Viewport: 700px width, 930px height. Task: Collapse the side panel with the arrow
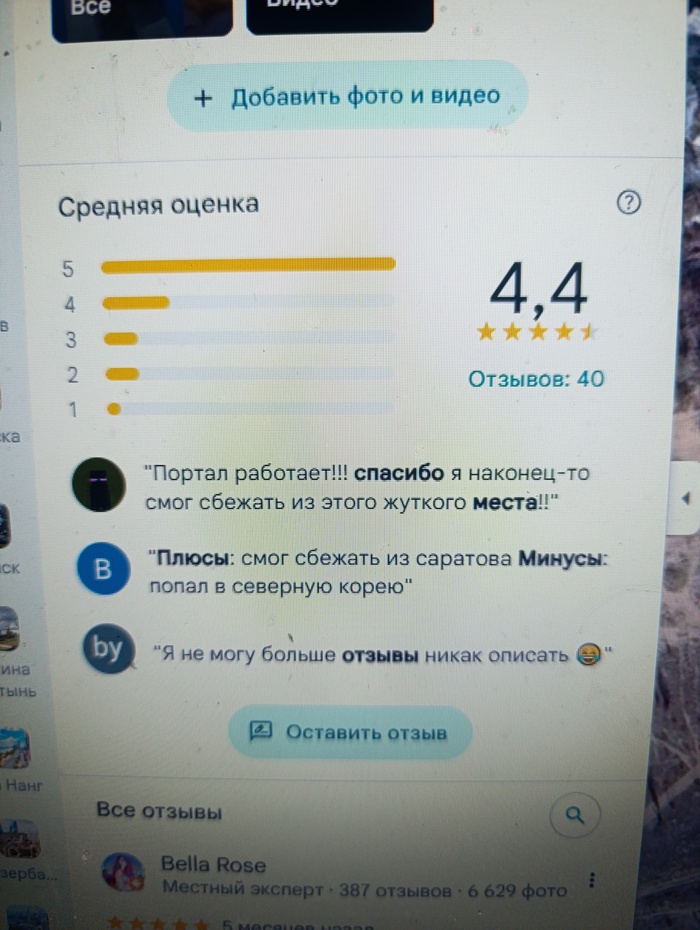(686, 497)
